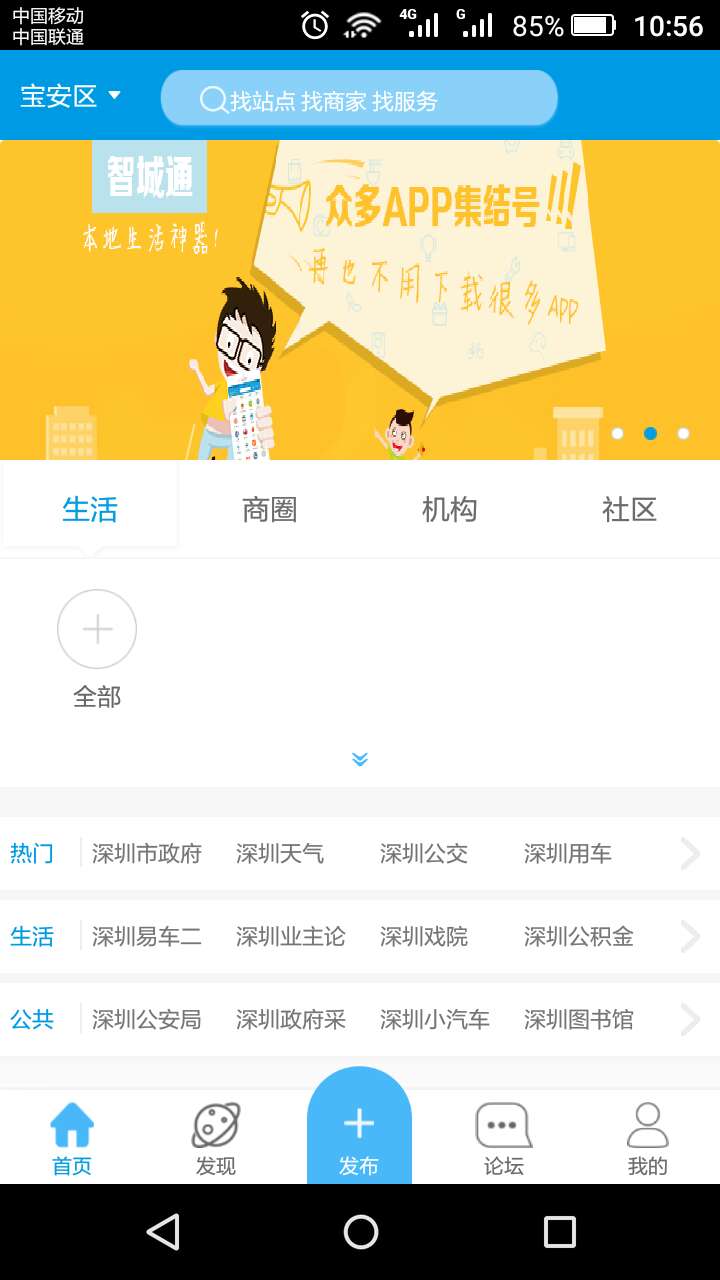Expand categories with the double chevron
Screen dimensions: 720x1280
(x=359, y=759)
